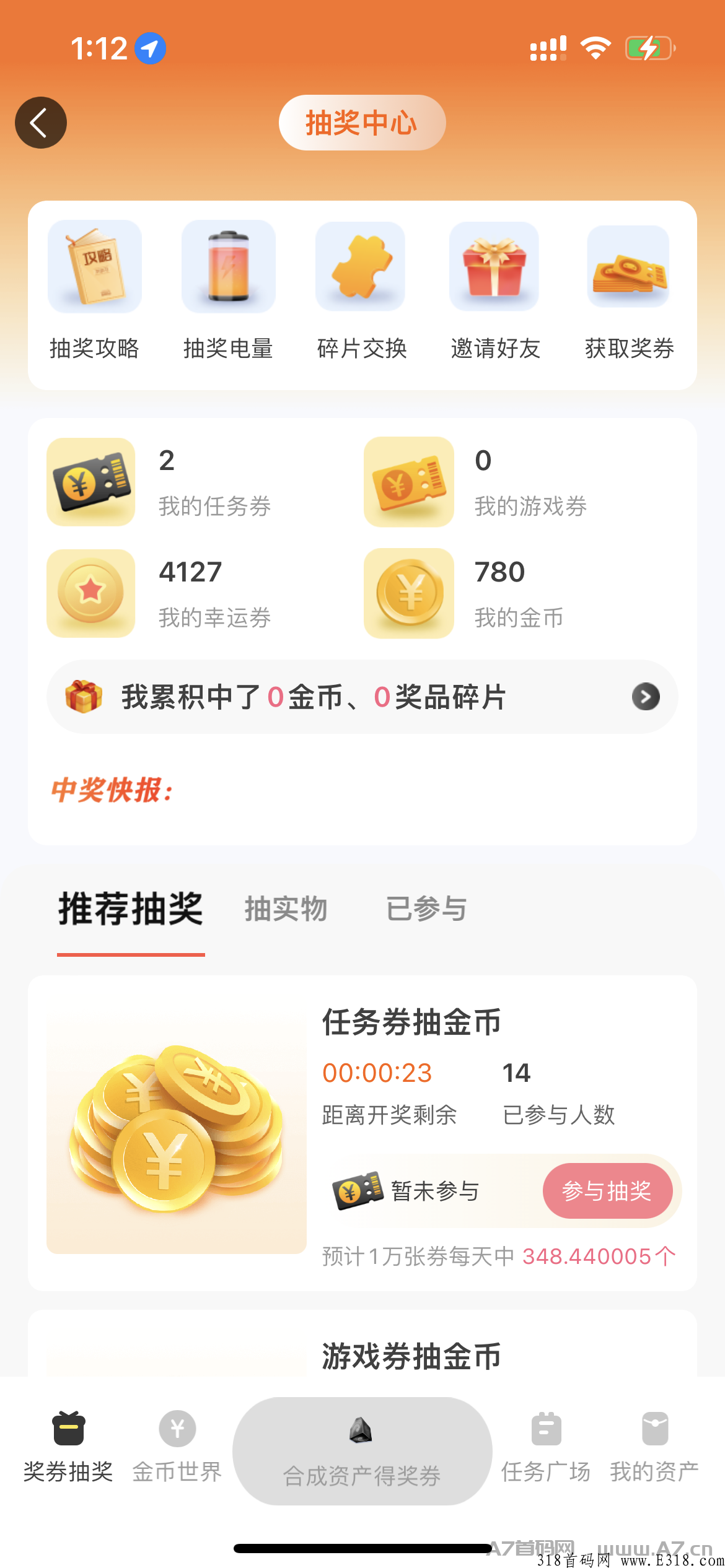
Task: Open 抽奖电量 battery shortcut
Action: 228,290
